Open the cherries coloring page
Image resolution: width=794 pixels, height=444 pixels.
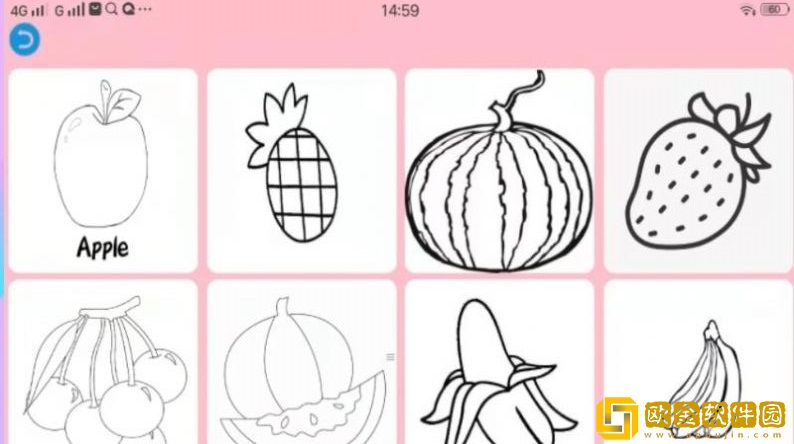coord(103,365)
